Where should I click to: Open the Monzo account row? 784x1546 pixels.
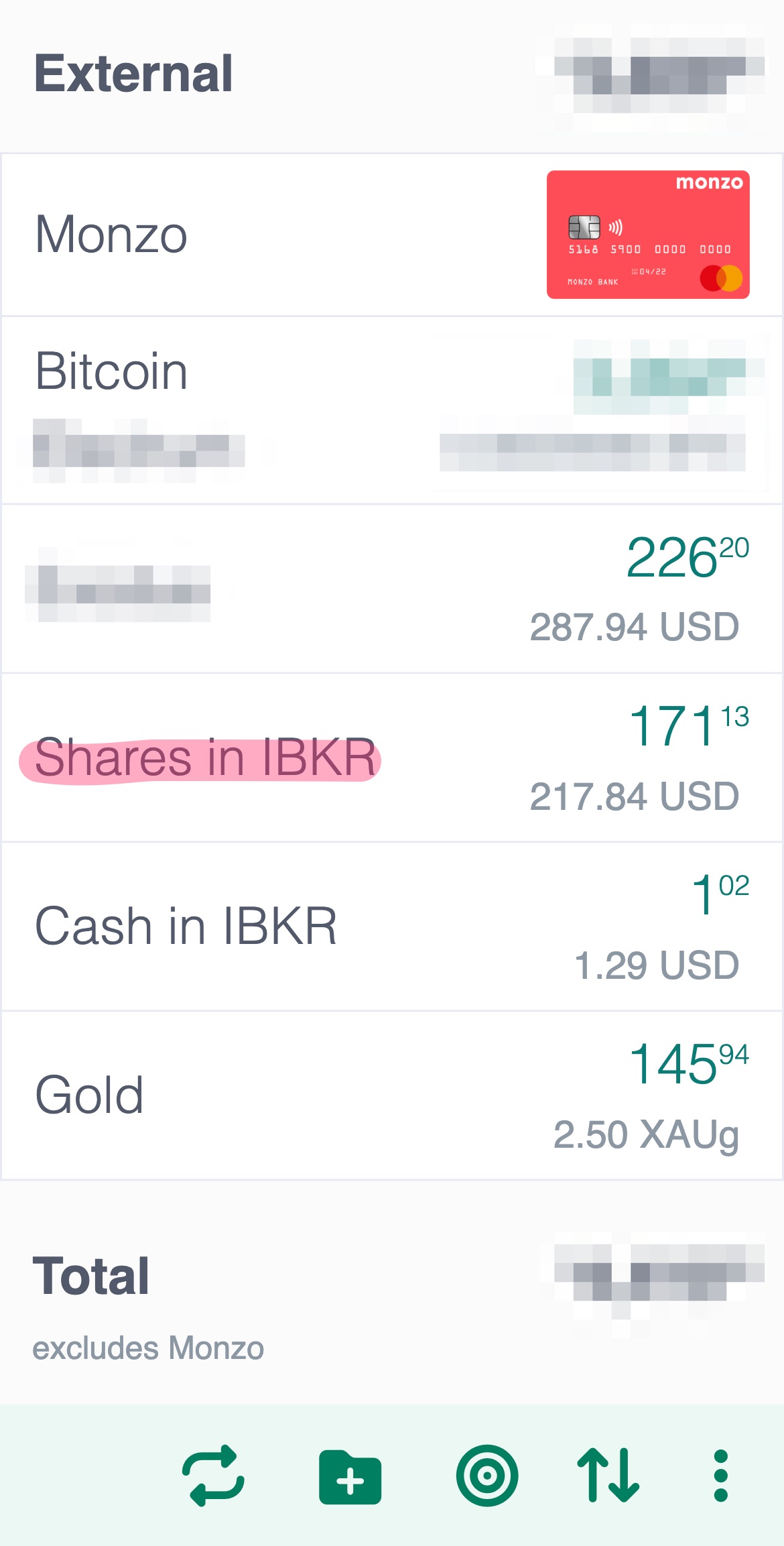point(392,235)
